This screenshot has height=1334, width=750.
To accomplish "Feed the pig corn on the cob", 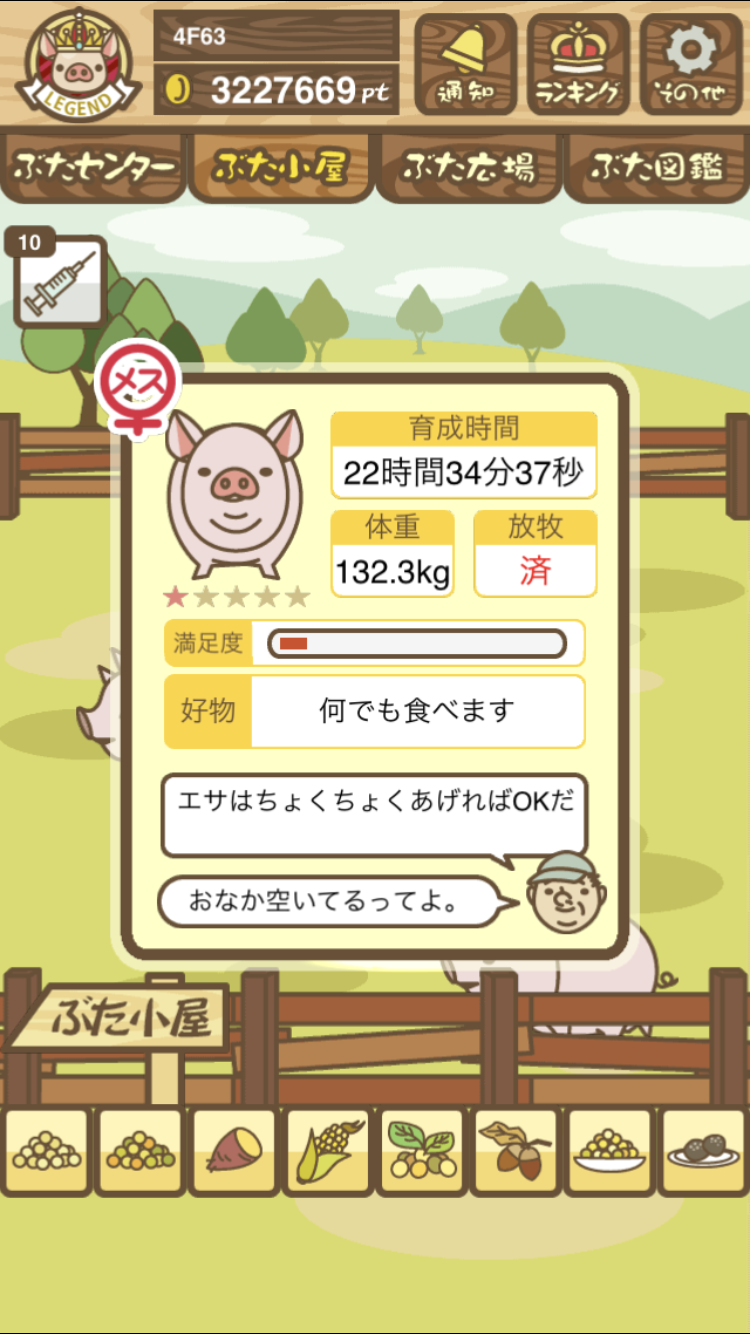I will point(327,1151).
